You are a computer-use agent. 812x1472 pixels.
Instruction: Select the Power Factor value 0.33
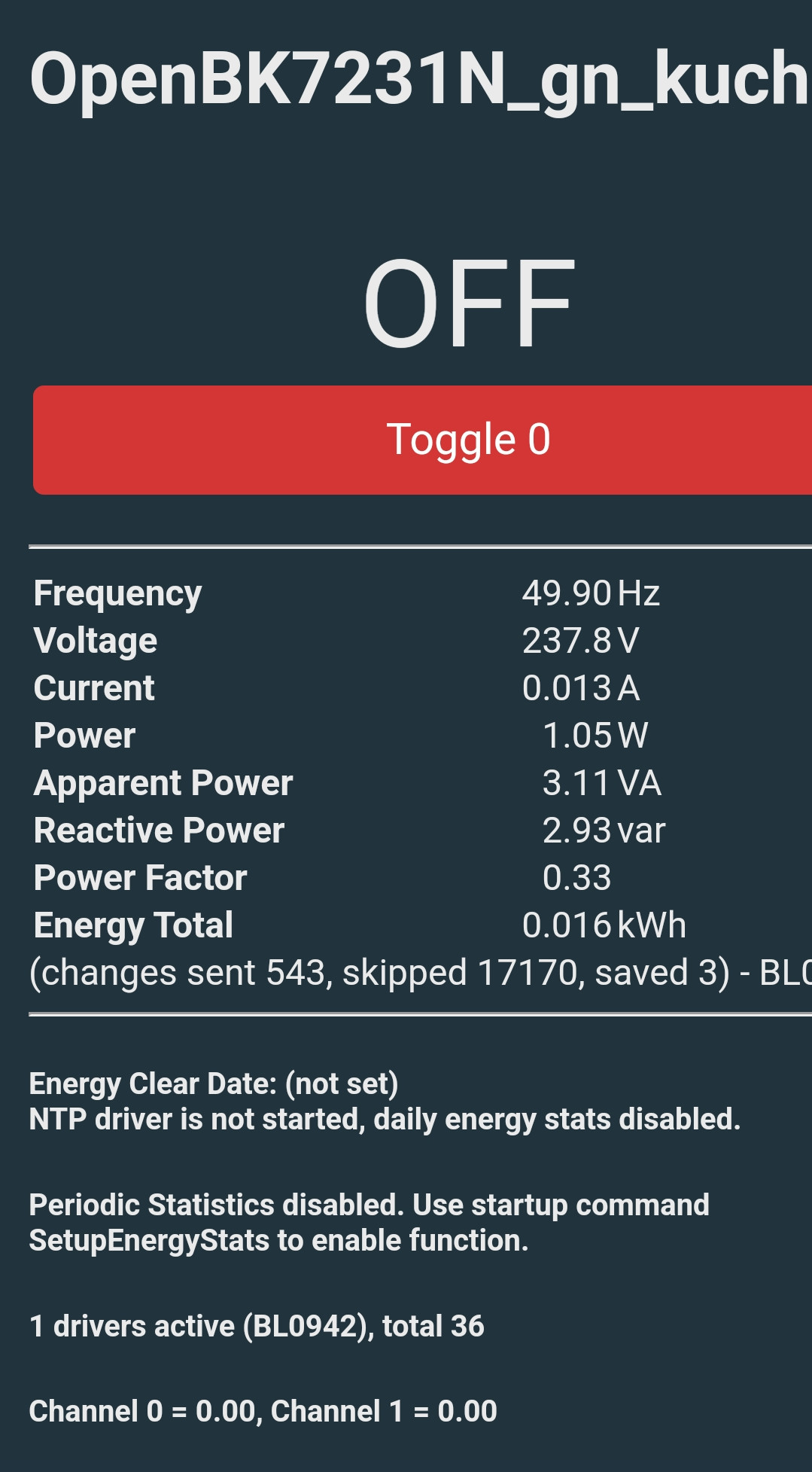(x=577, y=876)
